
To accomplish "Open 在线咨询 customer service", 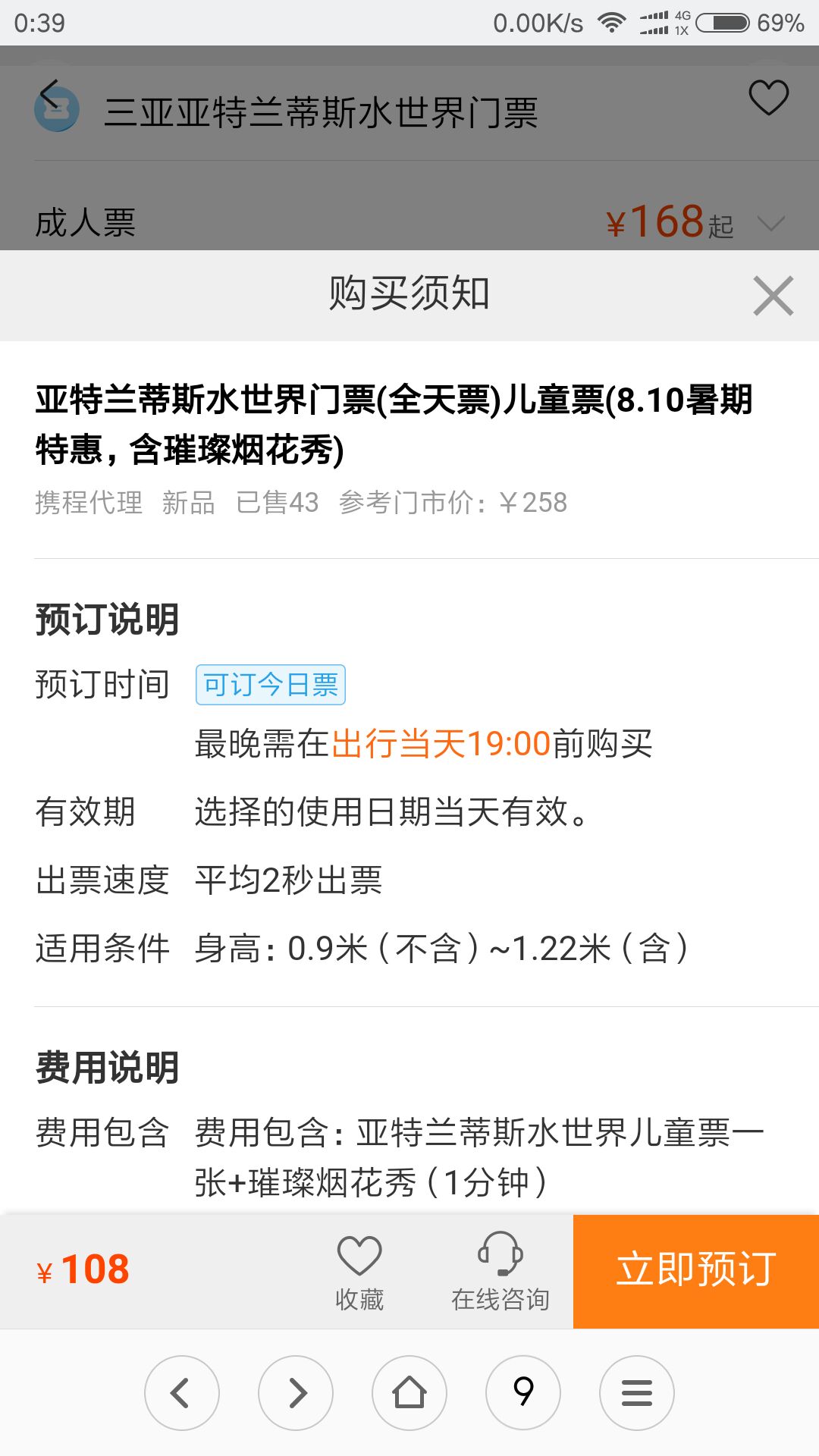I will pos(500,1272).
